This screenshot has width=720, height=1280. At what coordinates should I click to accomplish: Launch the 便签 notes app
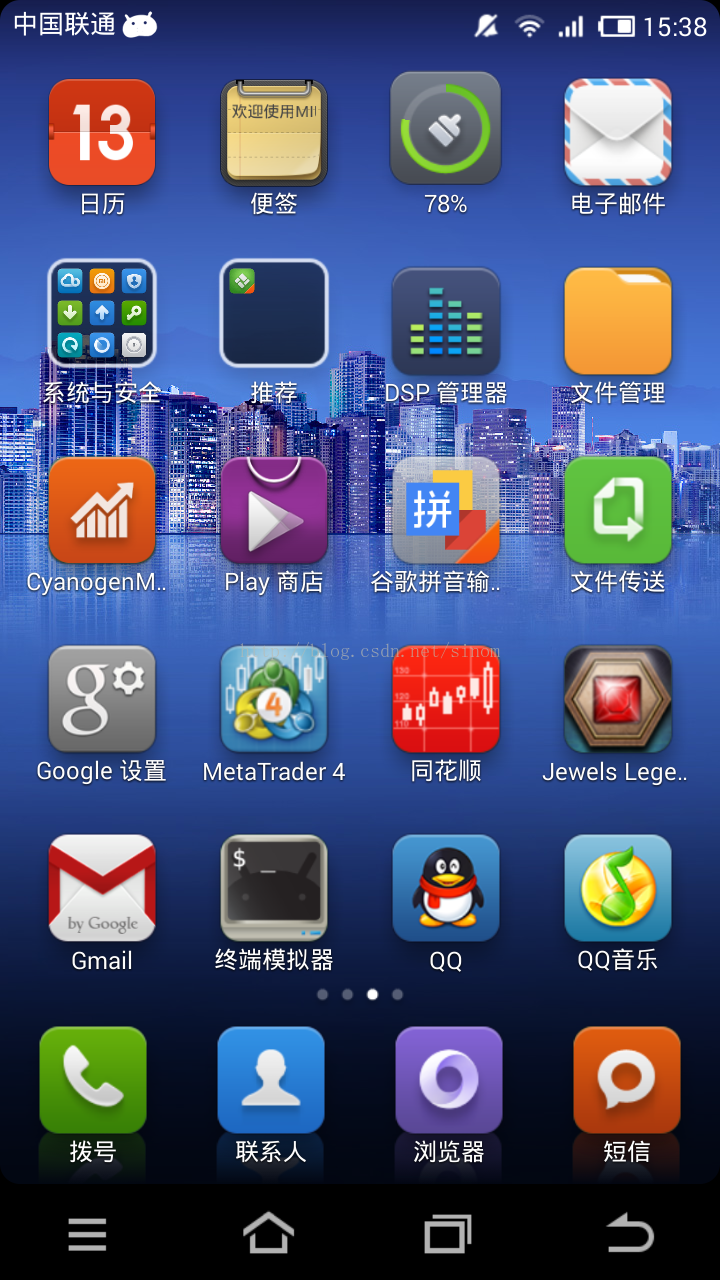pyautogui.click(x=274, y=133)
